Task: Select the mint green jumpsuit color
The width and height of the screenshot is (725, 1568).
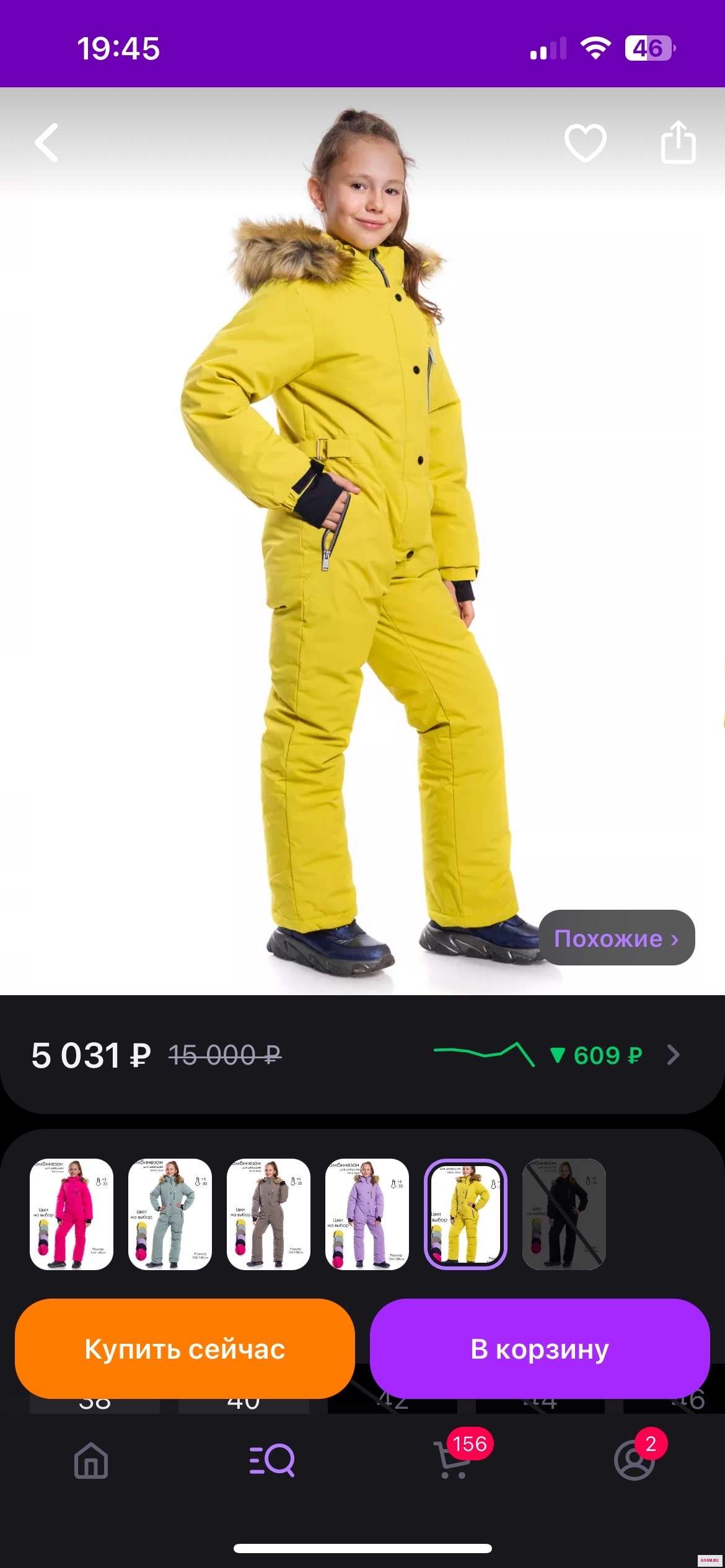Action: [x=170, y=1214]
